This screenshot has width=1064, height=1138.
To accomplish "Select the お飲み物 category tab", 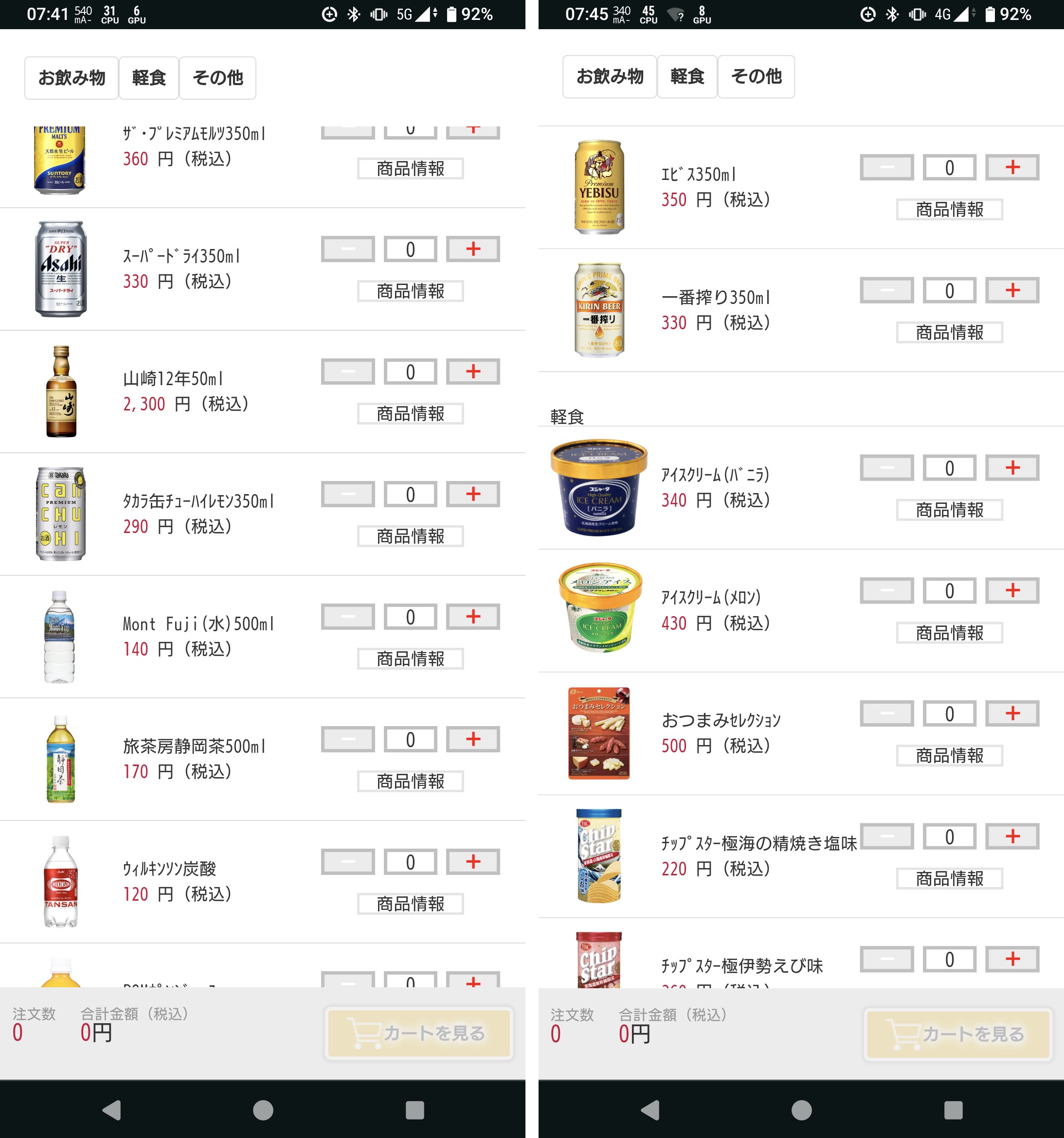I will (71, 78).
